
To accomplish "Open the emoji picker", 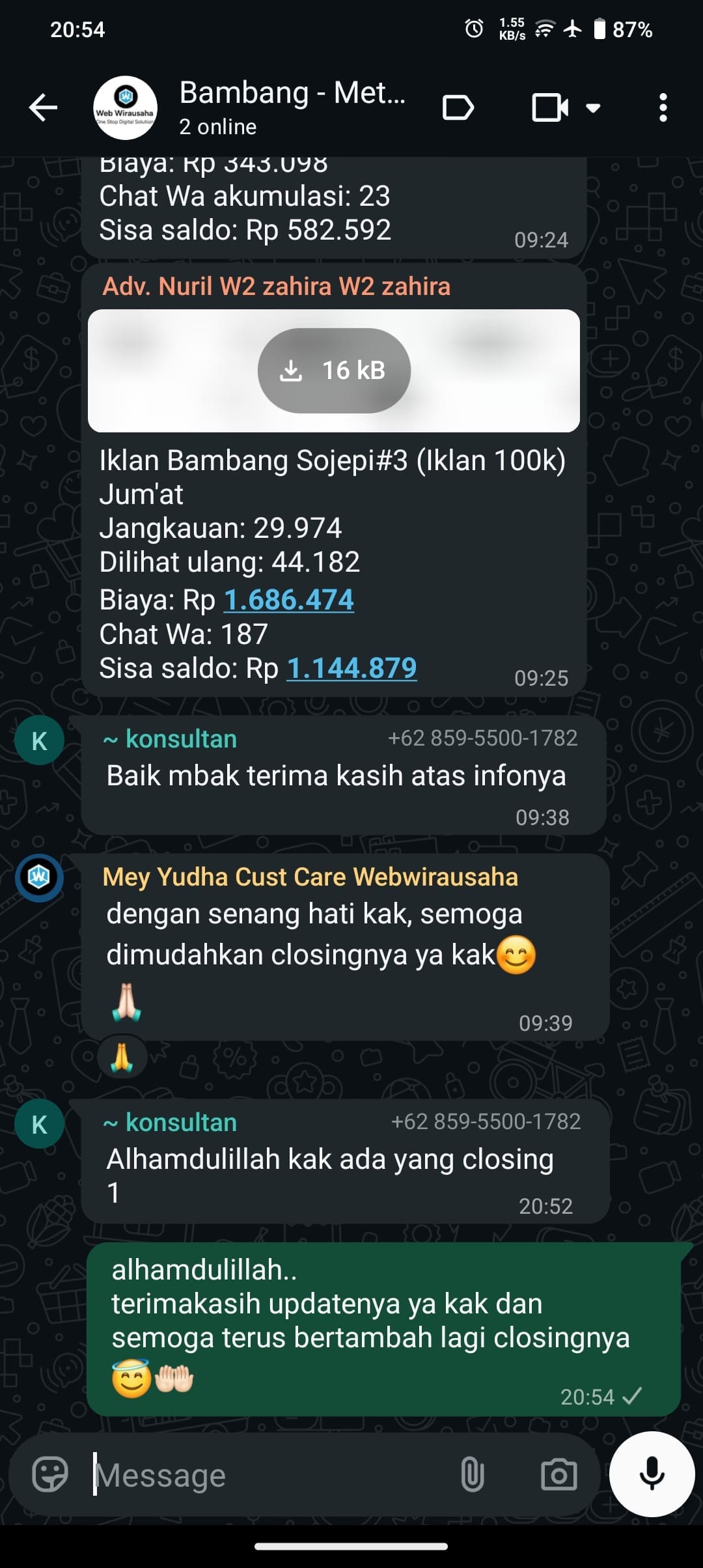I will [x=50, y=1475].
